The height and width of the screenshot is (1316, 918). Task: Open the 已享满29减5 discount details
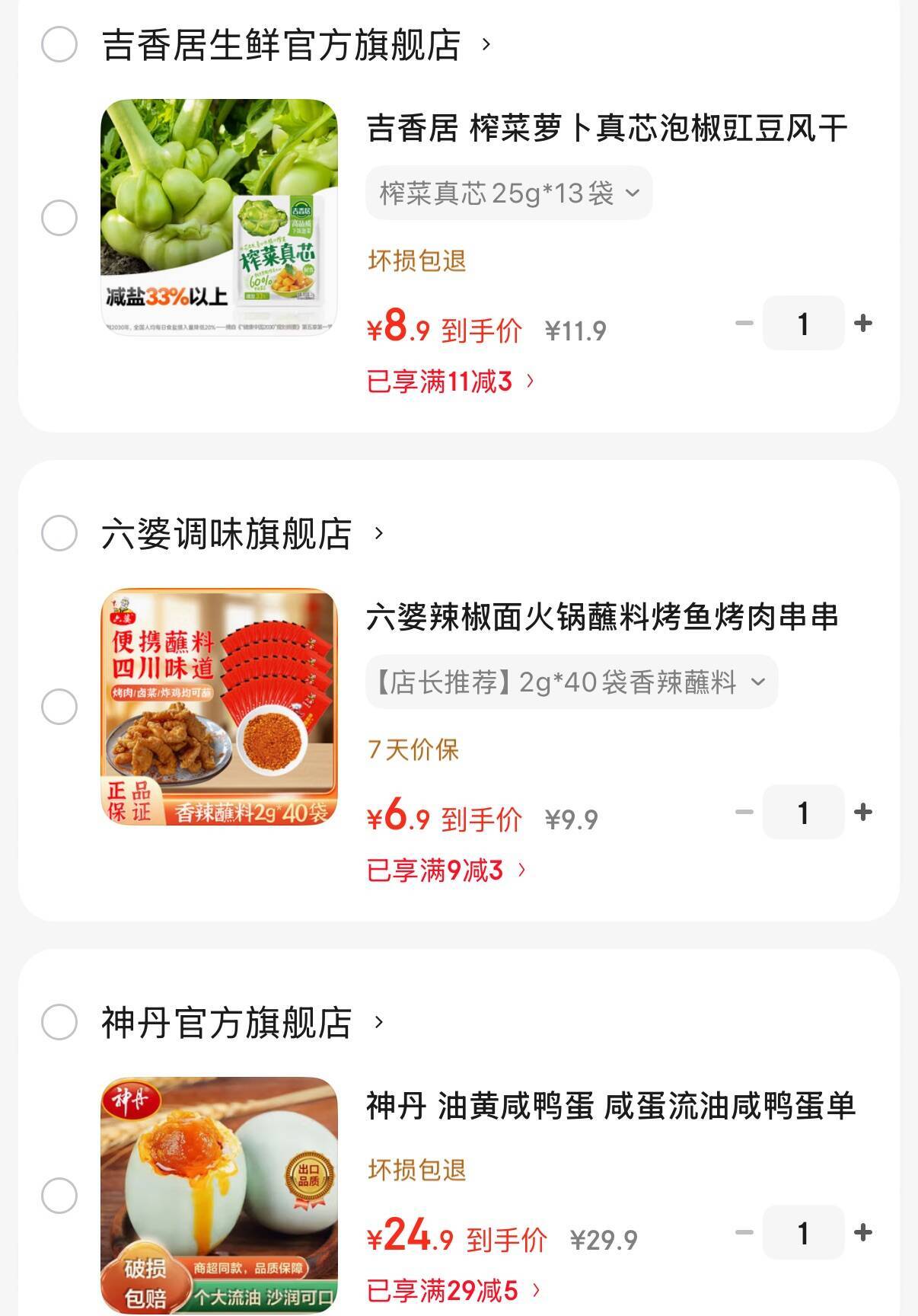pyautogui.click(x=454, y=1290)
